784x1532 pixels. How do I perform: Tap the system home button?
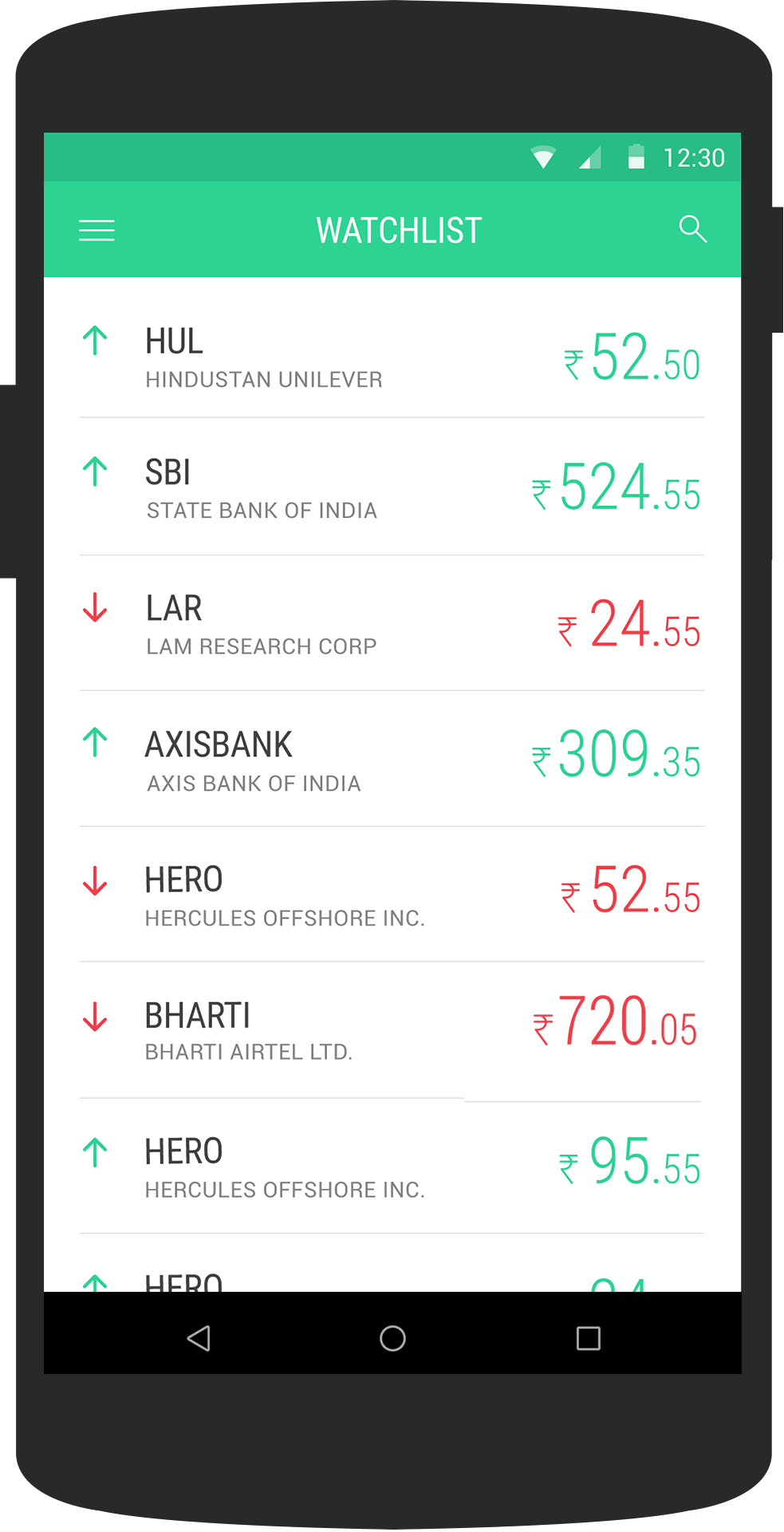pyautogui.click(x=392, y=1338)
